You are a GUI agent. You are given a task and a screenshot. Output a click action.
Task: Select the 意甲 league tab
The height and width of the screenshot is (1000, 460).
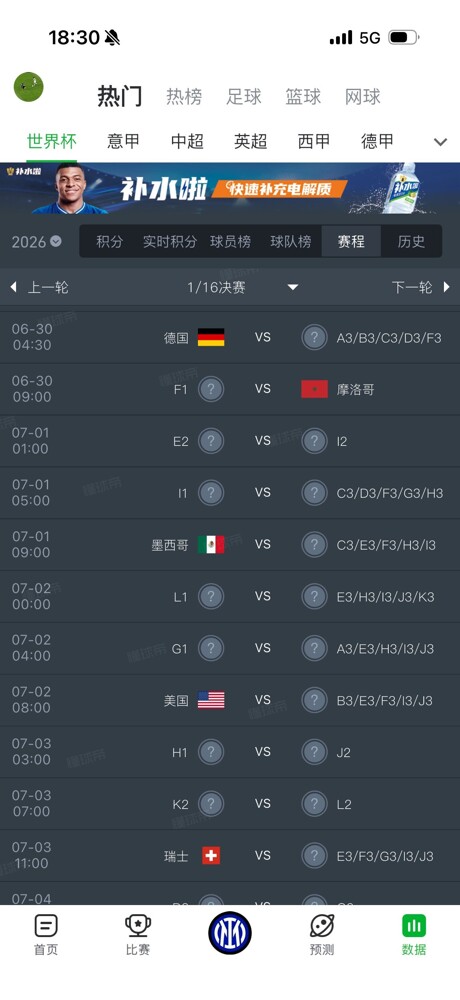[x=123, y=141]
